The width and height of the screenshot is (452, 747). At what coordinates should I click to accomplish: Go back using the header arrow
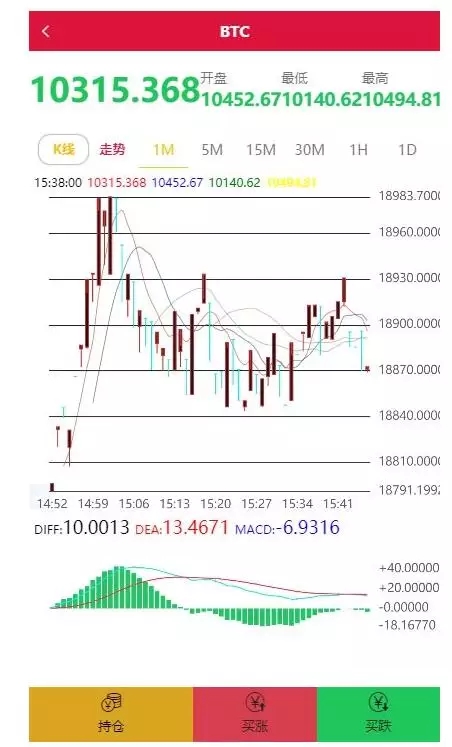[x=46, y=31]
